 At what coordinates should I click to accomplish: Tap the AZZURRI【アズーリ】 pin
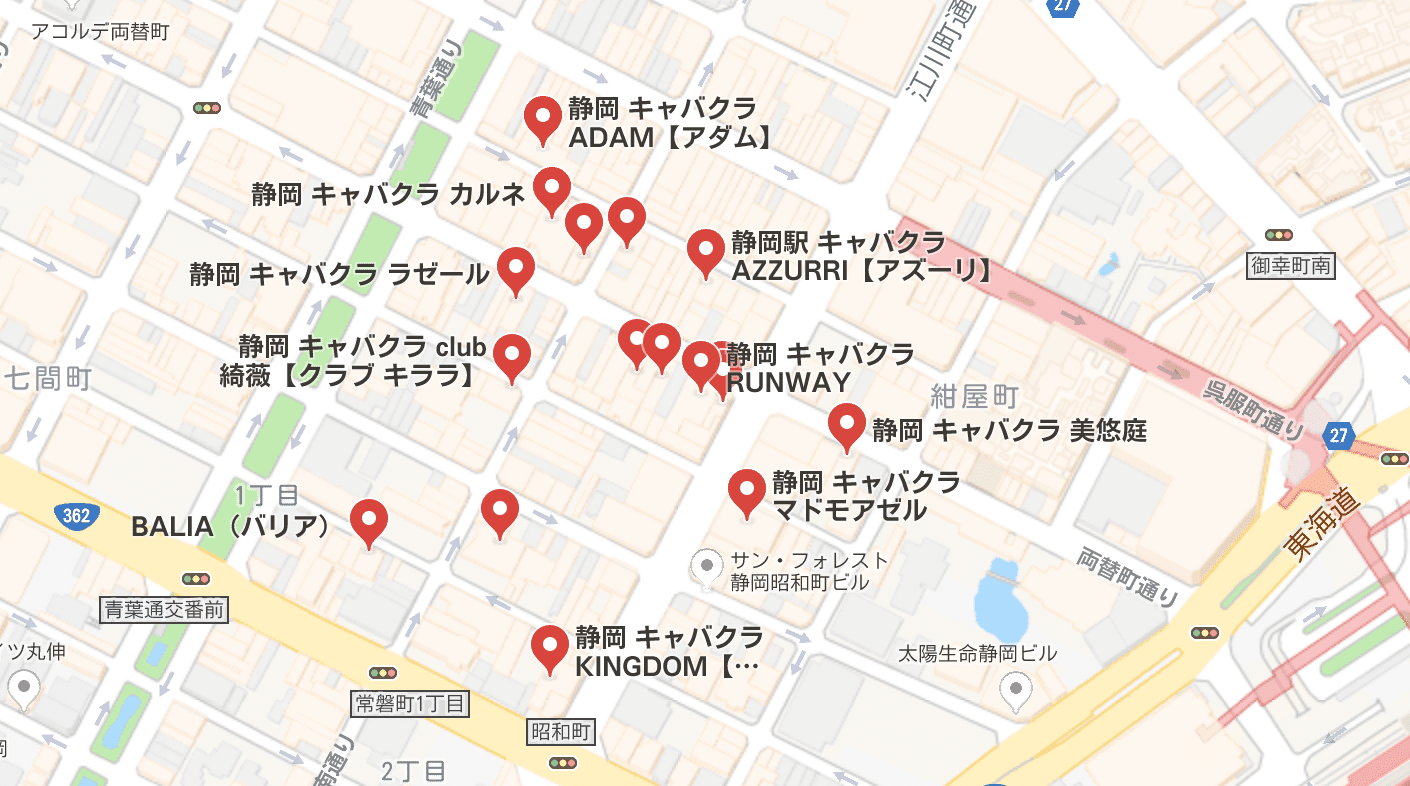click(706, 250)
